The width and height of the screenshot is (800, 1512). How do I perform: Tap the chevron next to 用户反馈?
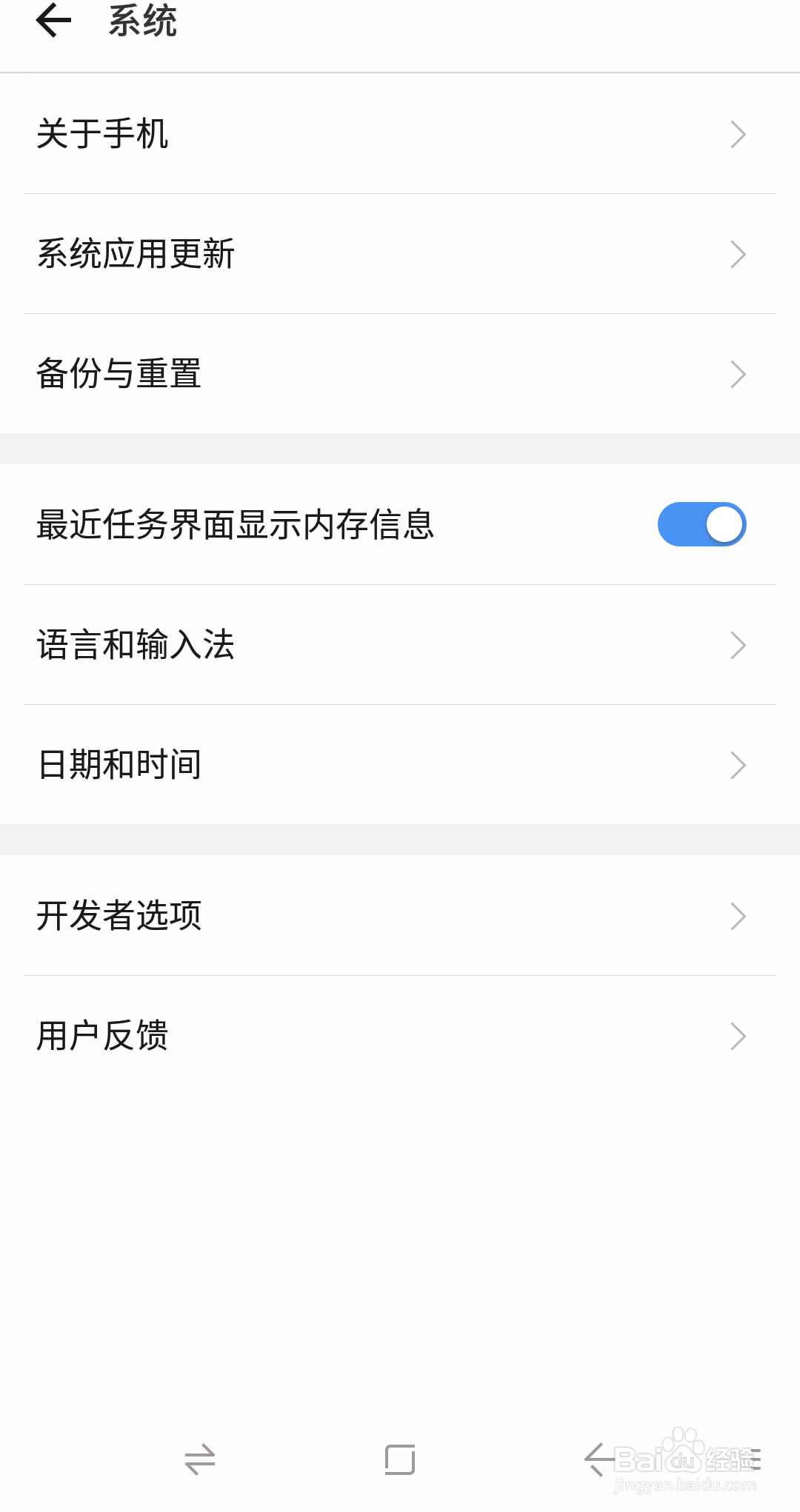point(737,1036)
